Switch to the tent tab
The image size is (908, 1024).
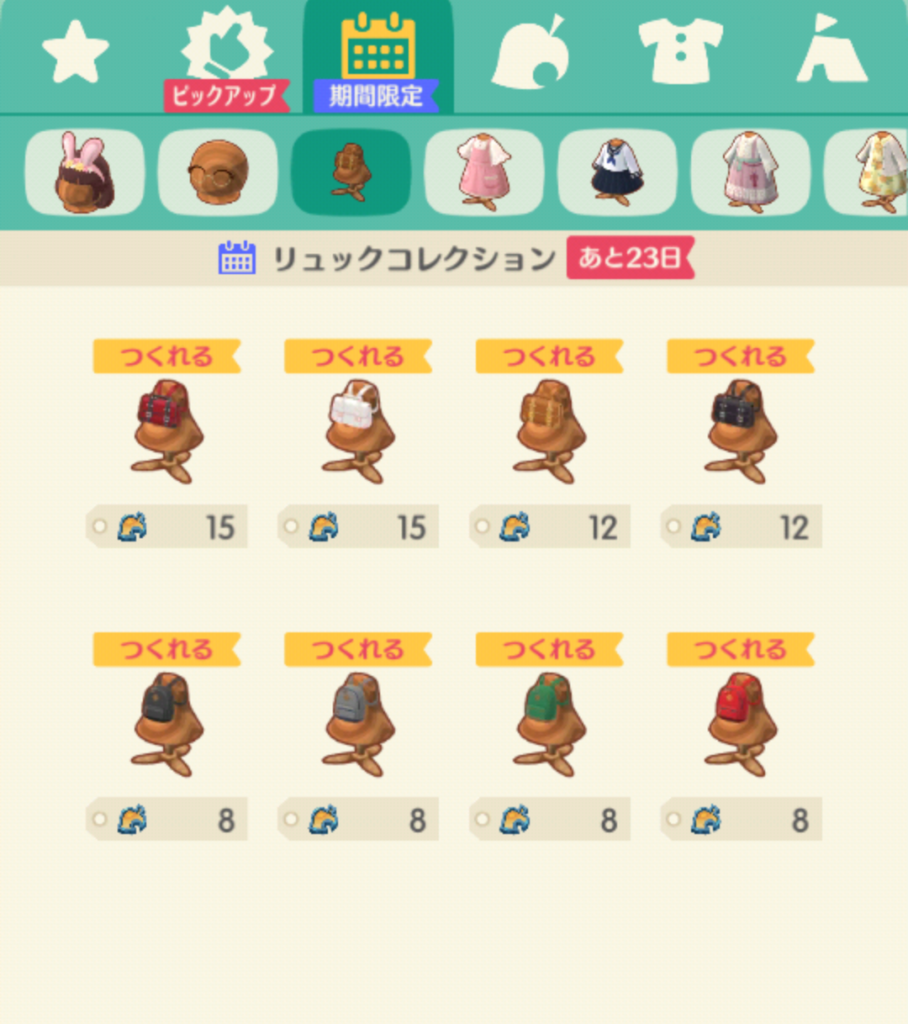coord(831,50)
